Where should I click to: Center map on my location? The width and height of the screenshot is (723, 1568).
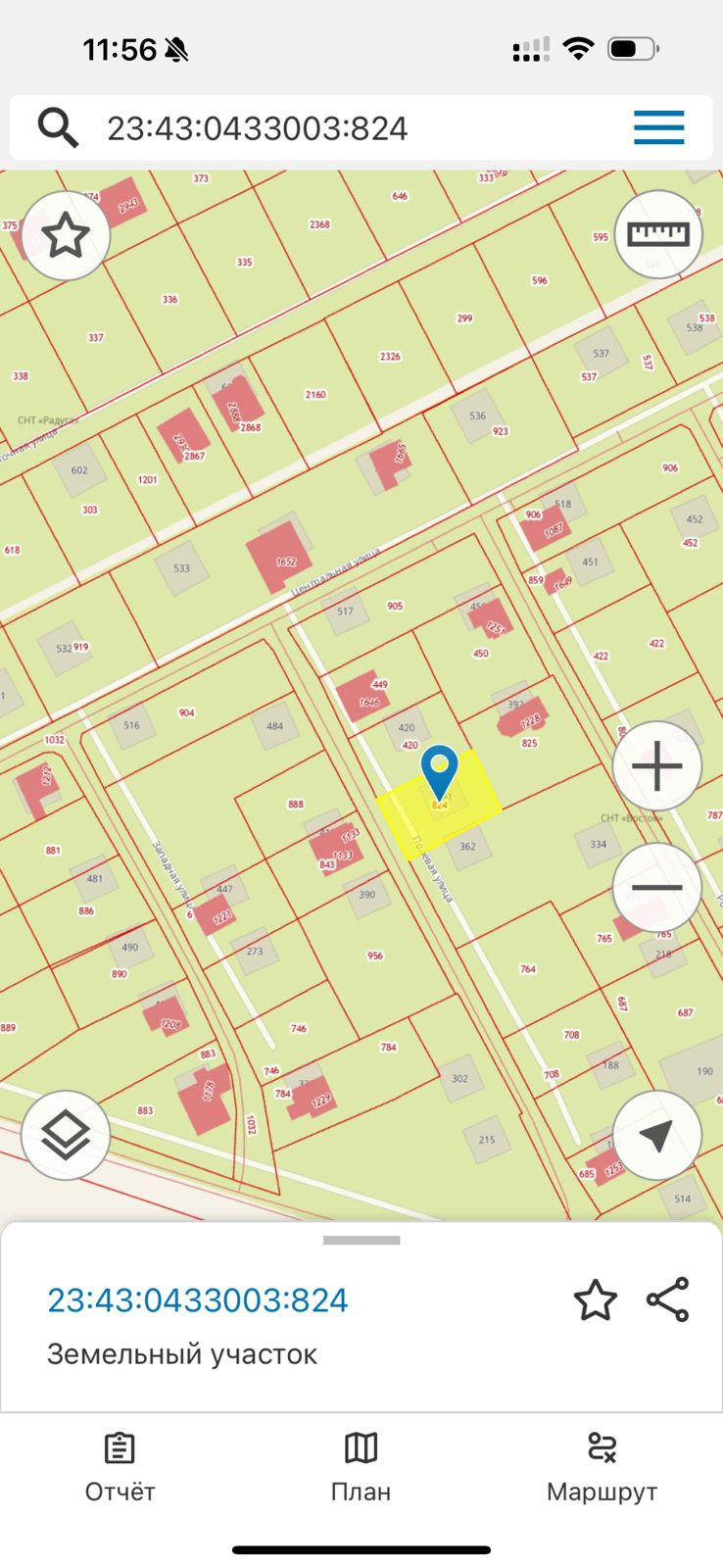click(656, 1135)
